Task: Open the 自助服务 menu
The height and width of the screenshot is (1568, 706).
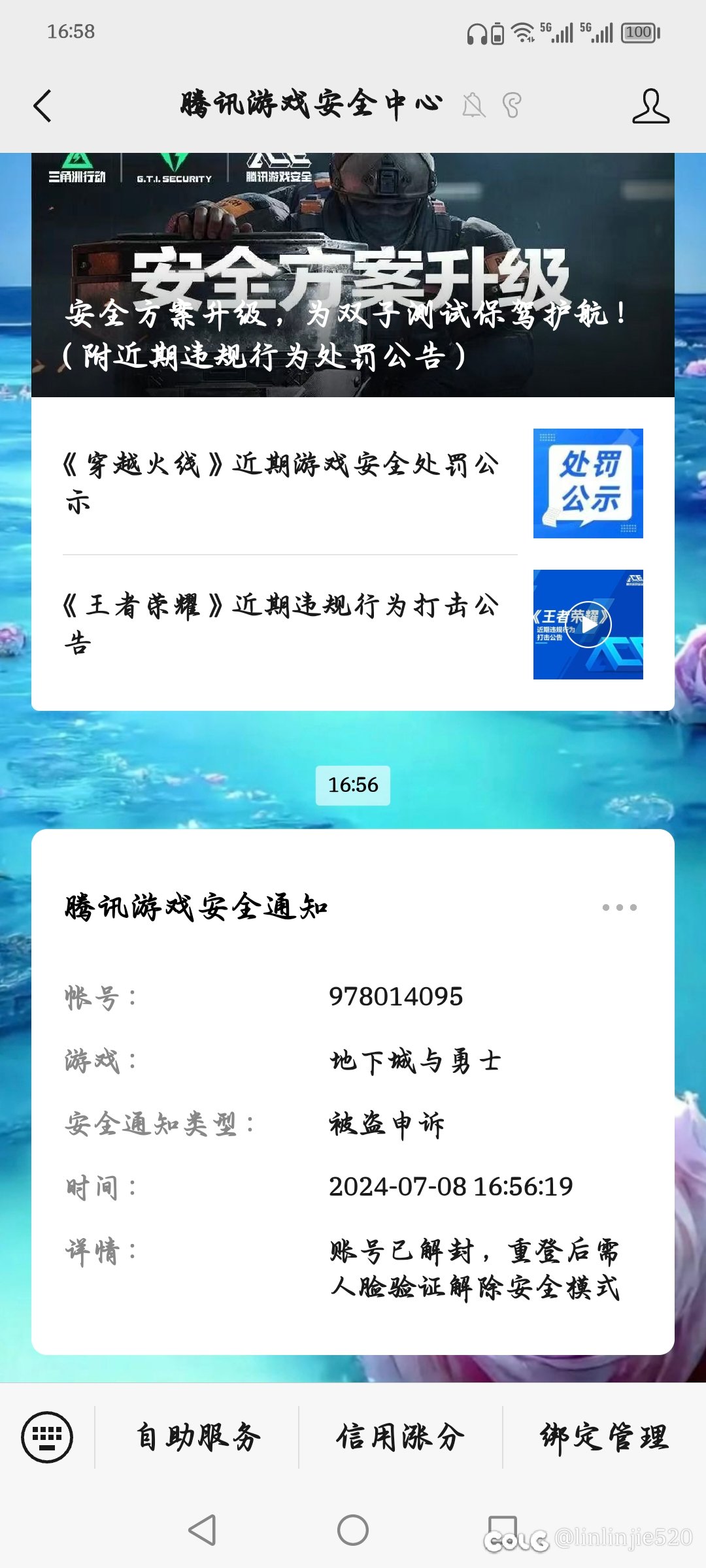Action: coord(197,1437)
